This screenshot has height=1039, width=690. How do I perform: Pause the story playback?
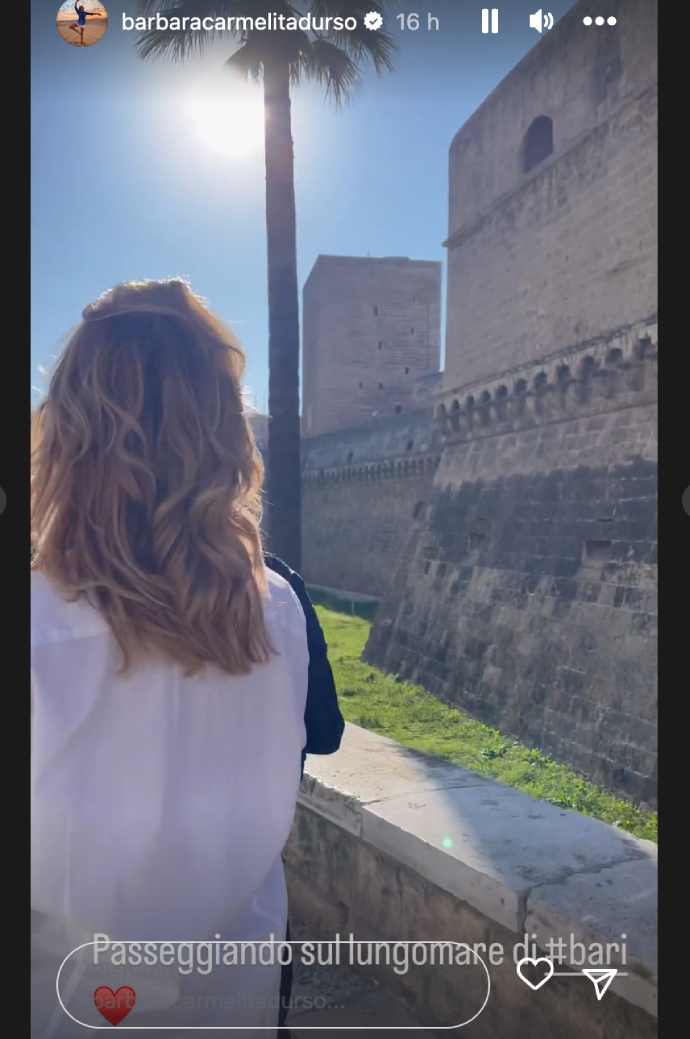[x=490, y=21]
